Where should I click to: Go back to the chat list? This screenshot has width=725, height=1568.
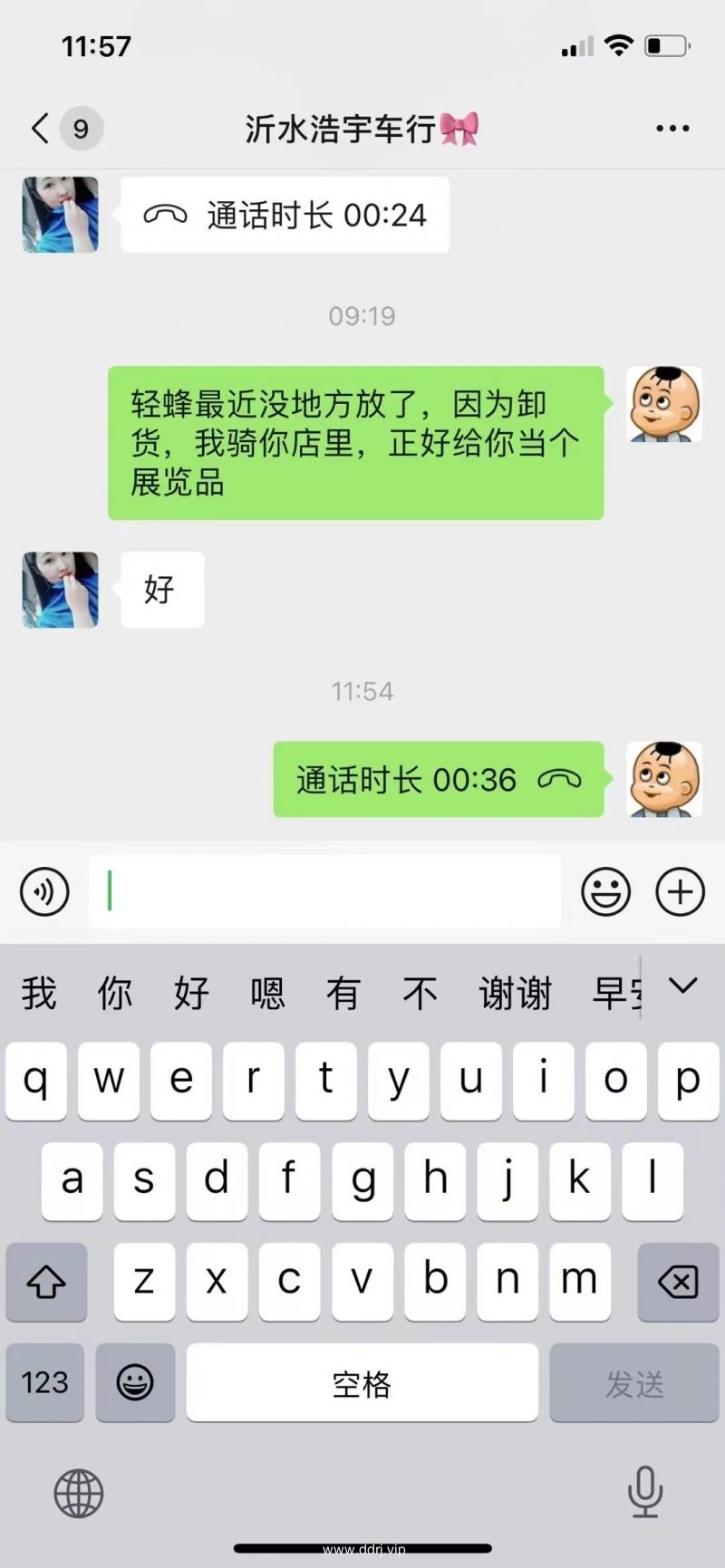pyautogui.click(x=41, y=129)
